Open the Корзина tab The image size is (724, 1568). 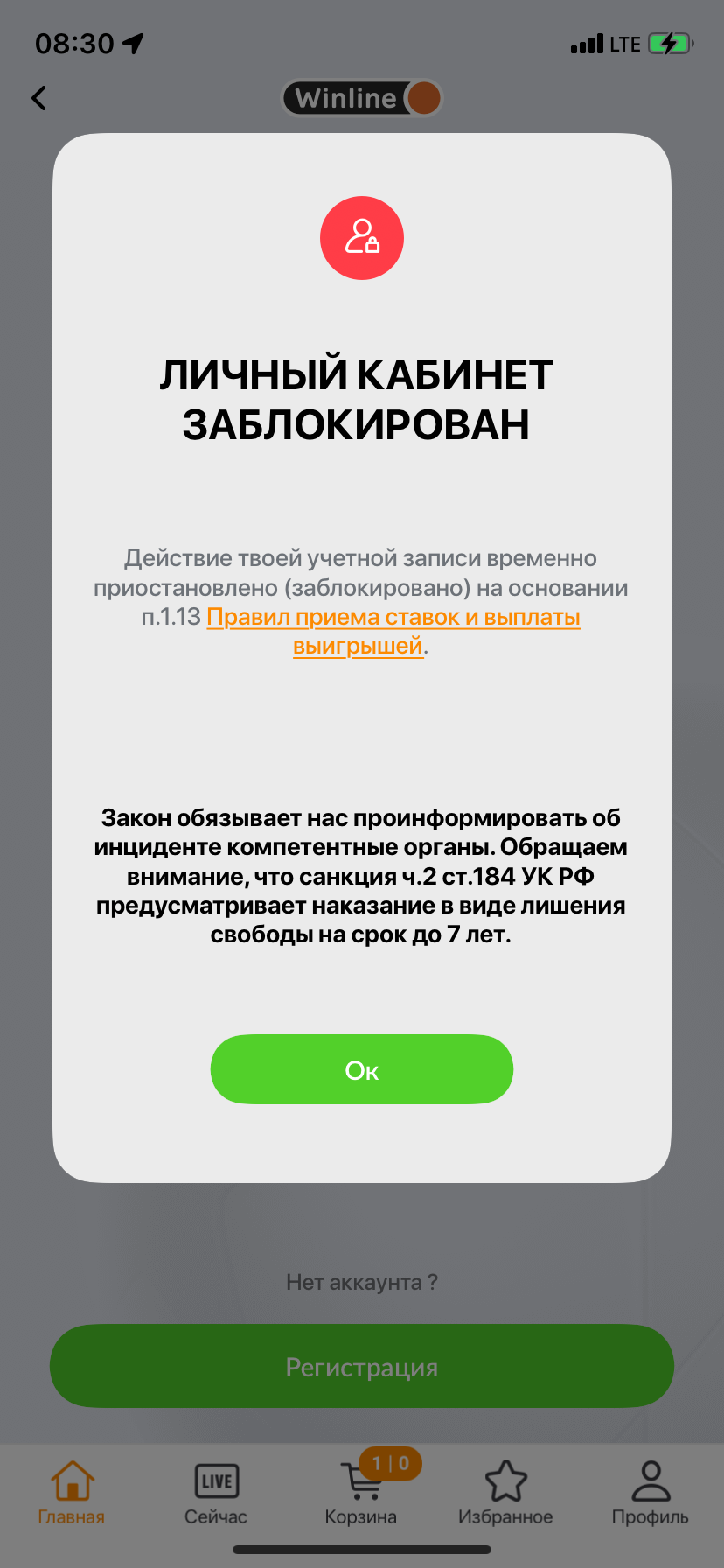[x=360, y=1493]
